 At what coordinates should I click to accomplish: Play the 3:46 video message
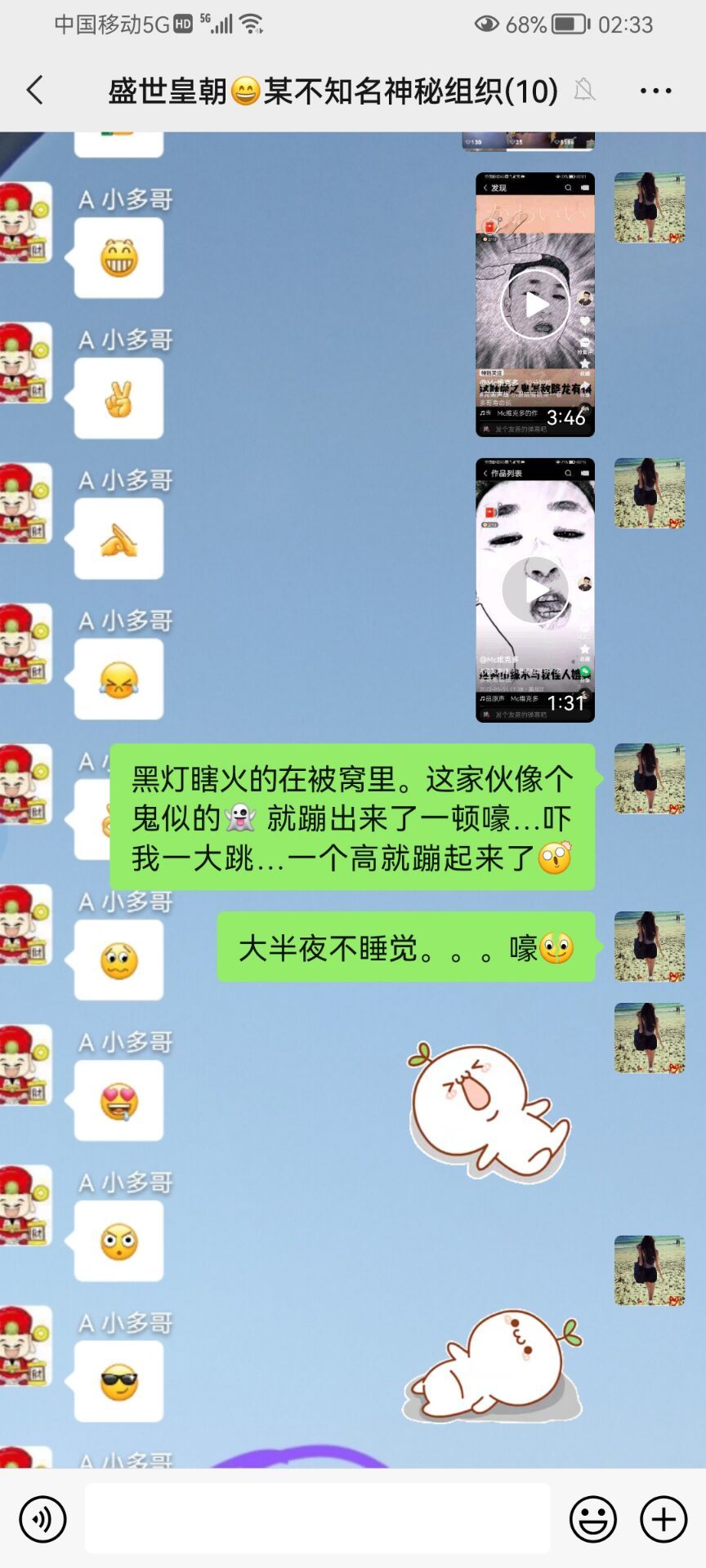click(x=535, y=304)
